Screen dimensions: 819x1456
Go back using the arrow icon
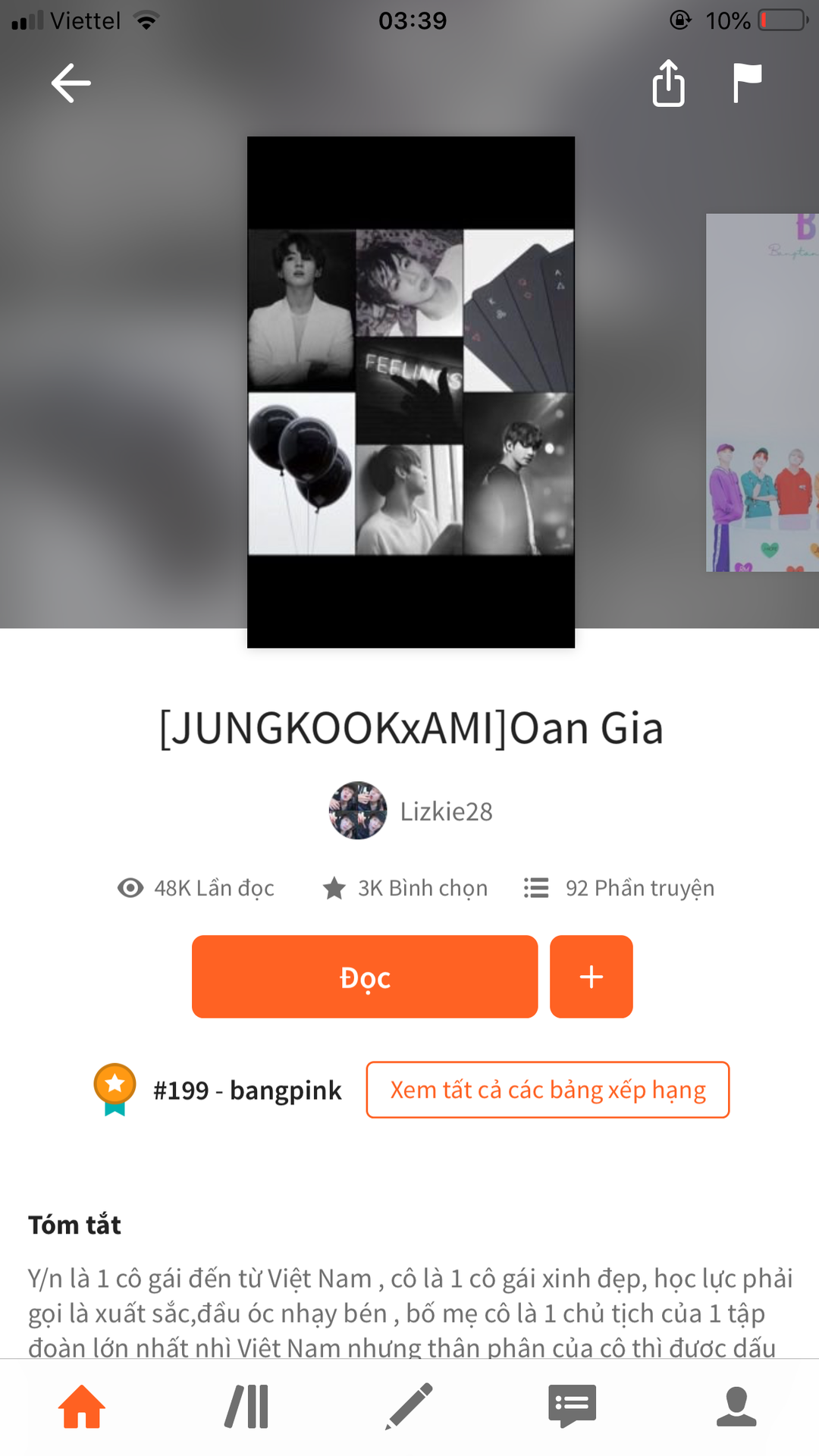tap(71, 83)
